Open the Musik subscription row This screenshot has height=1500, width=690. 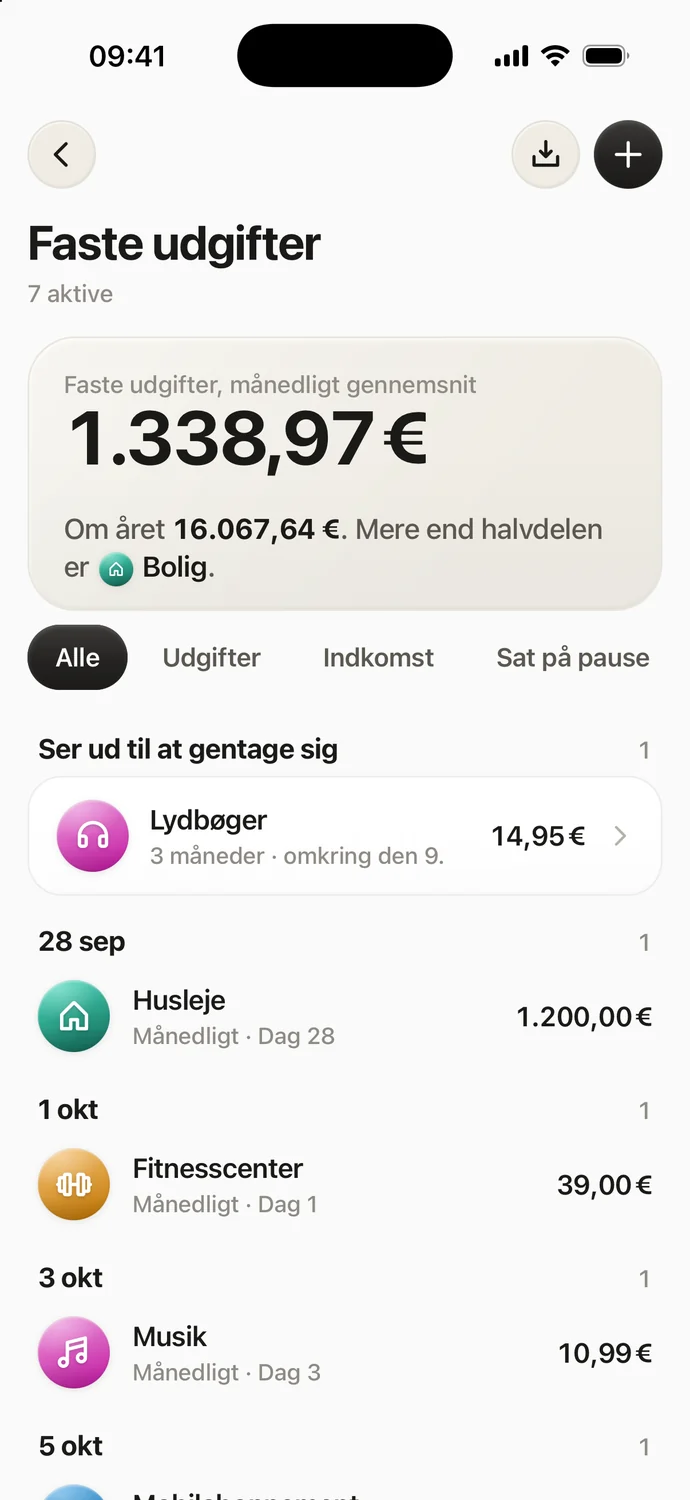345,1353
